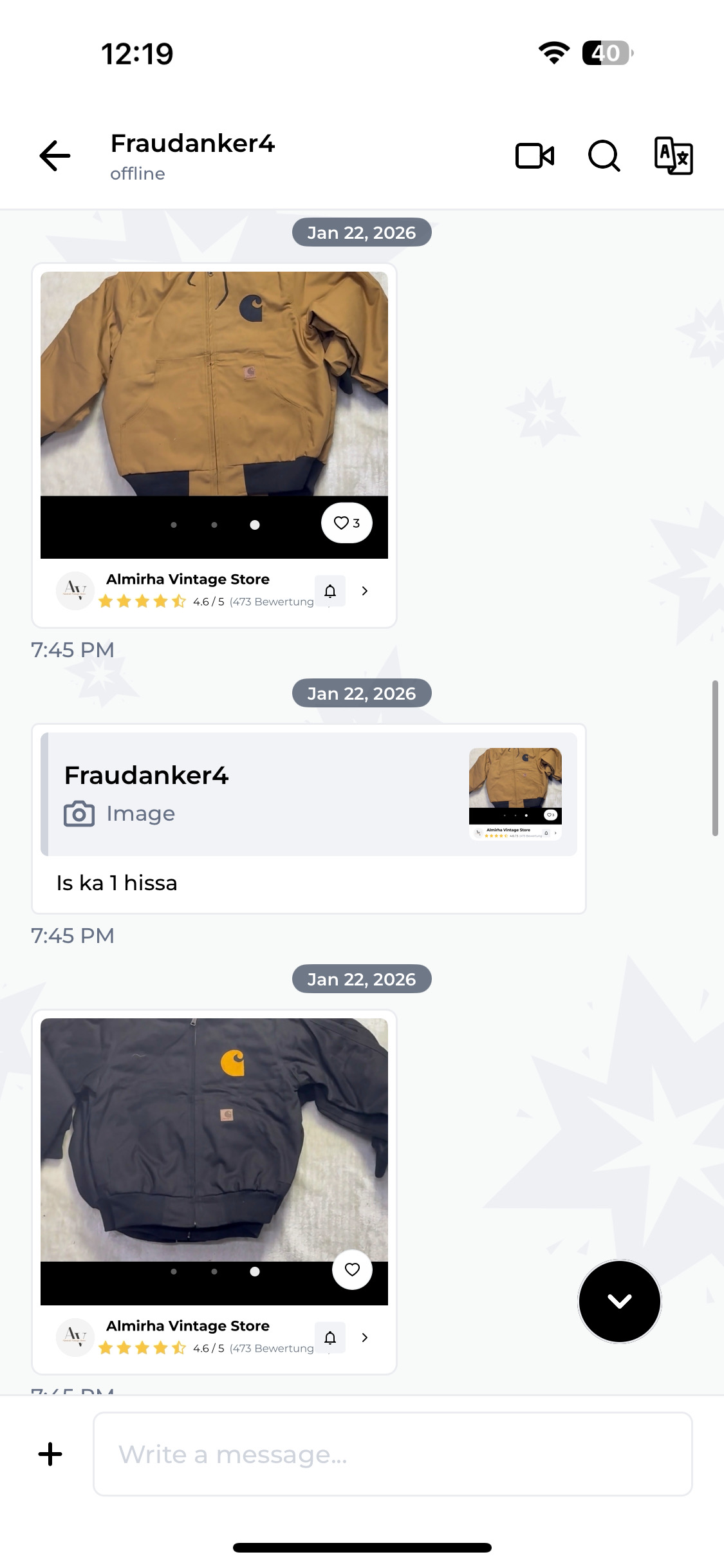Open the attachment plus menu
This screenshot has width=724, height=1568.
tap(50, 1454)
